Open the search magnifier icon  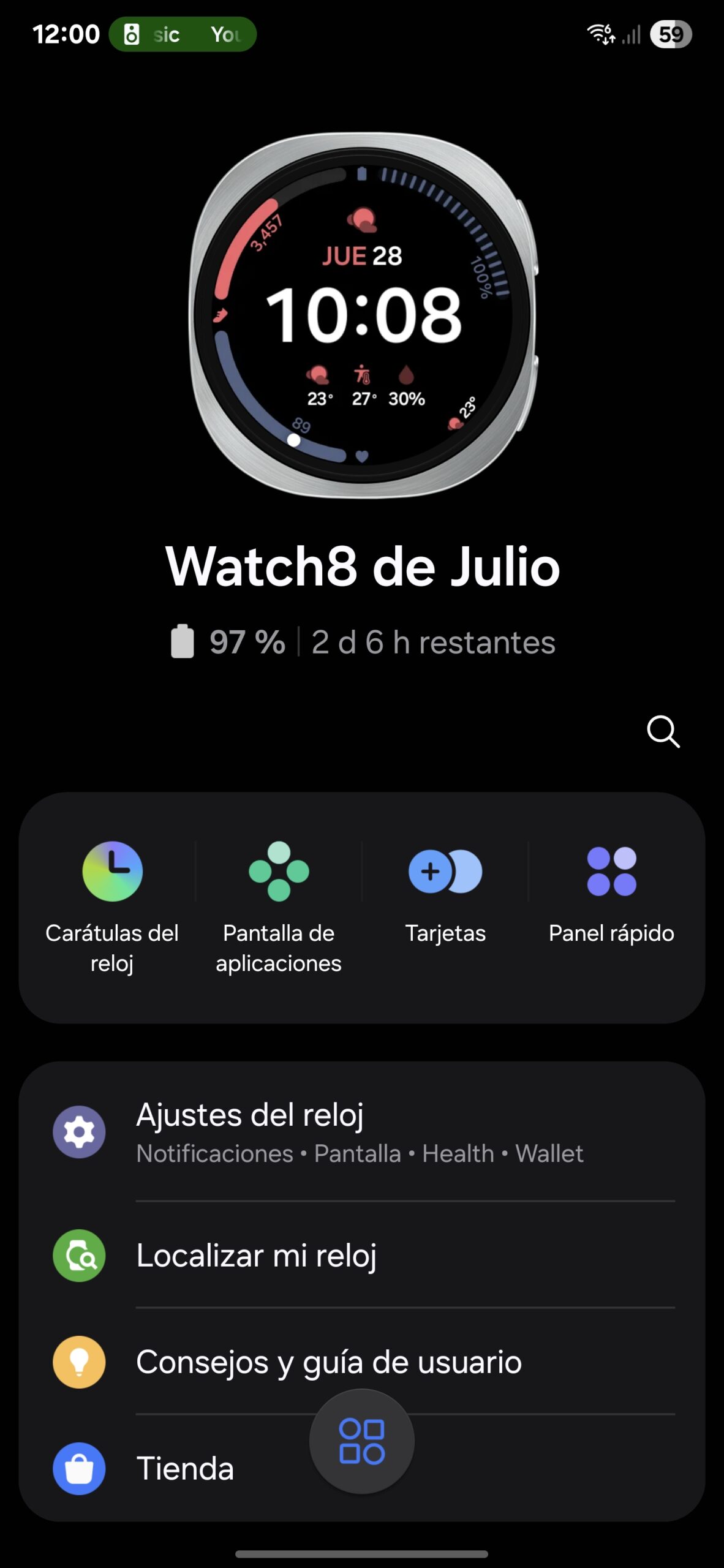[x=663, y=731]
